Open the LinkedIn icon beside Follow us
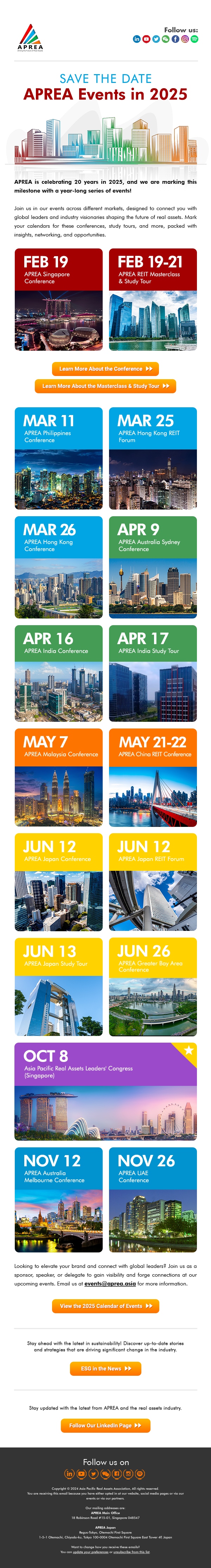The width and height of the screenshot is (211, 1568). click(x=136, y=39)
